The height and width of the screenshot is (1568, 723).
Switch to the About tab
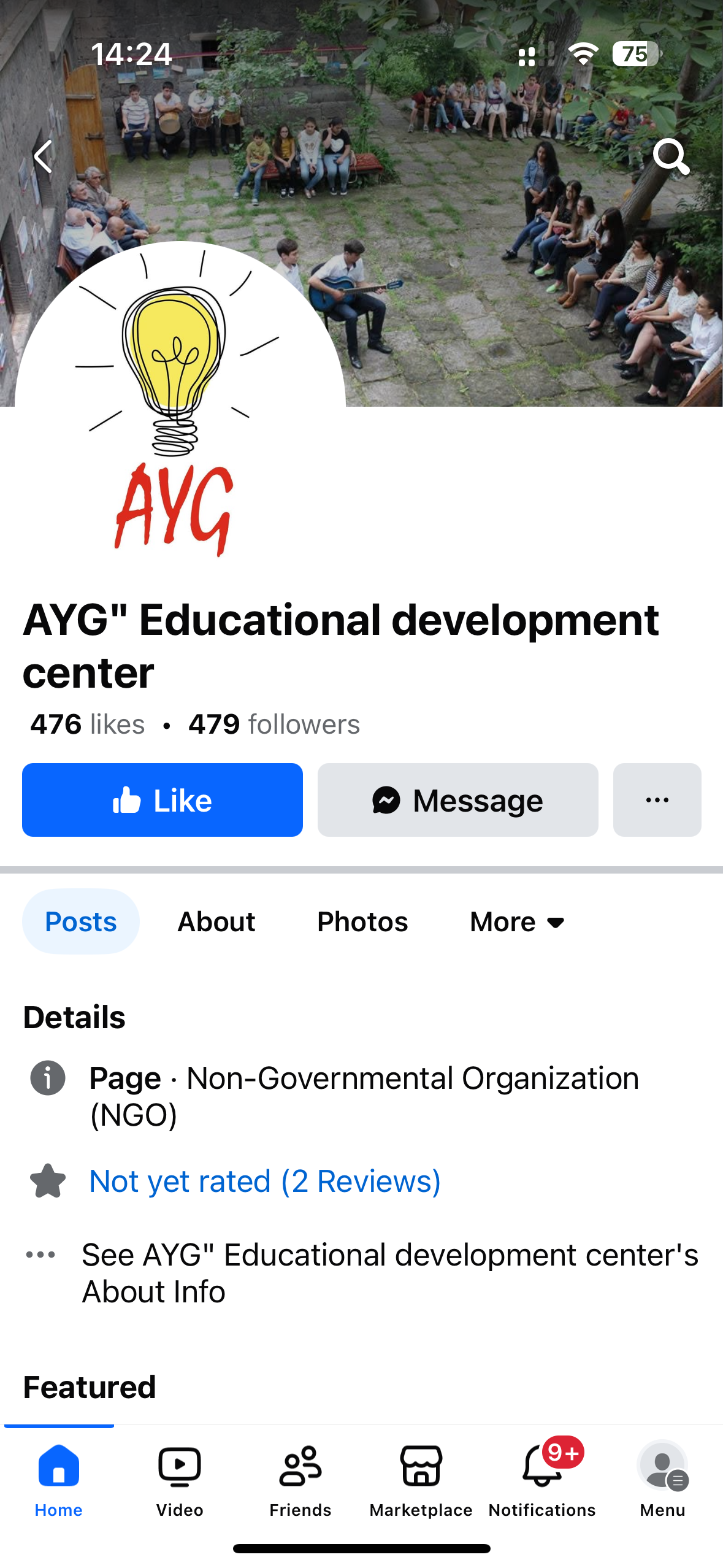[216, 921]
